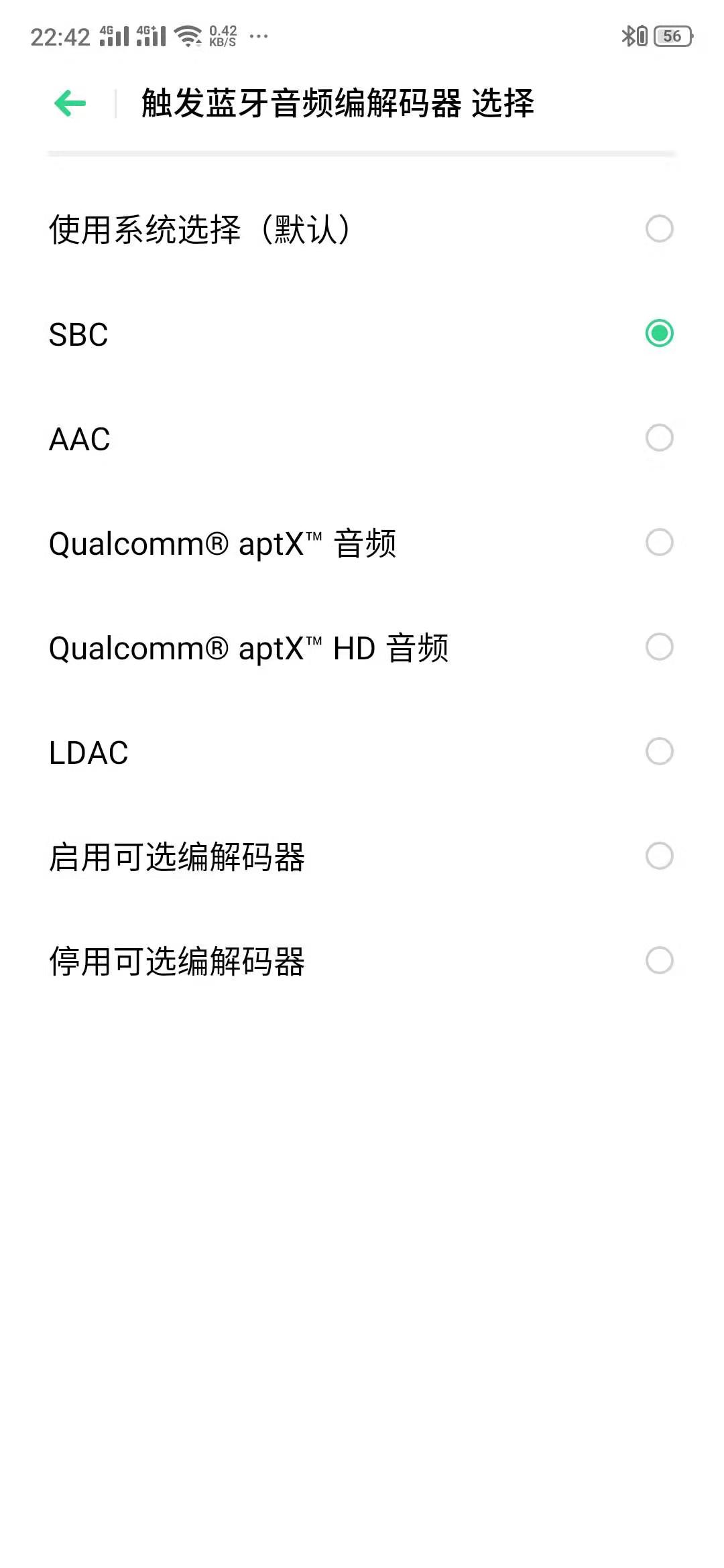This screenshot has height=1568, width=724.
Task: Choose the SBC codec
Action: point(362,334)
